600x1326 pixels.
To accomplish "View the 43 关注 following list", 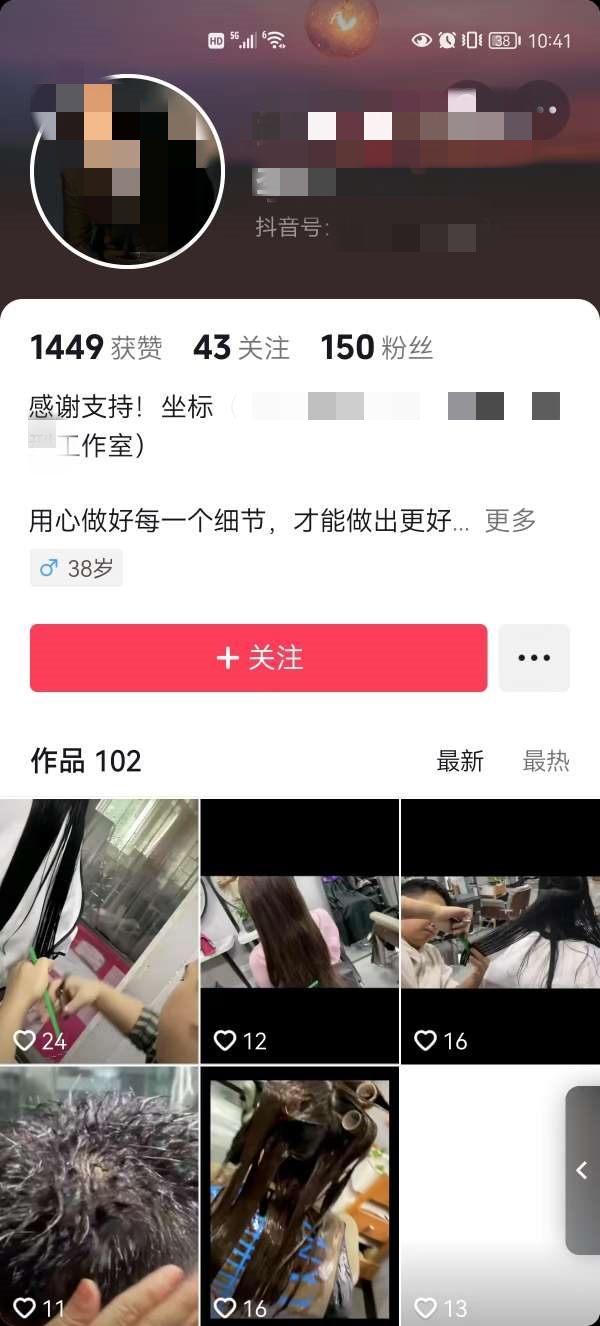I will 241,347.
